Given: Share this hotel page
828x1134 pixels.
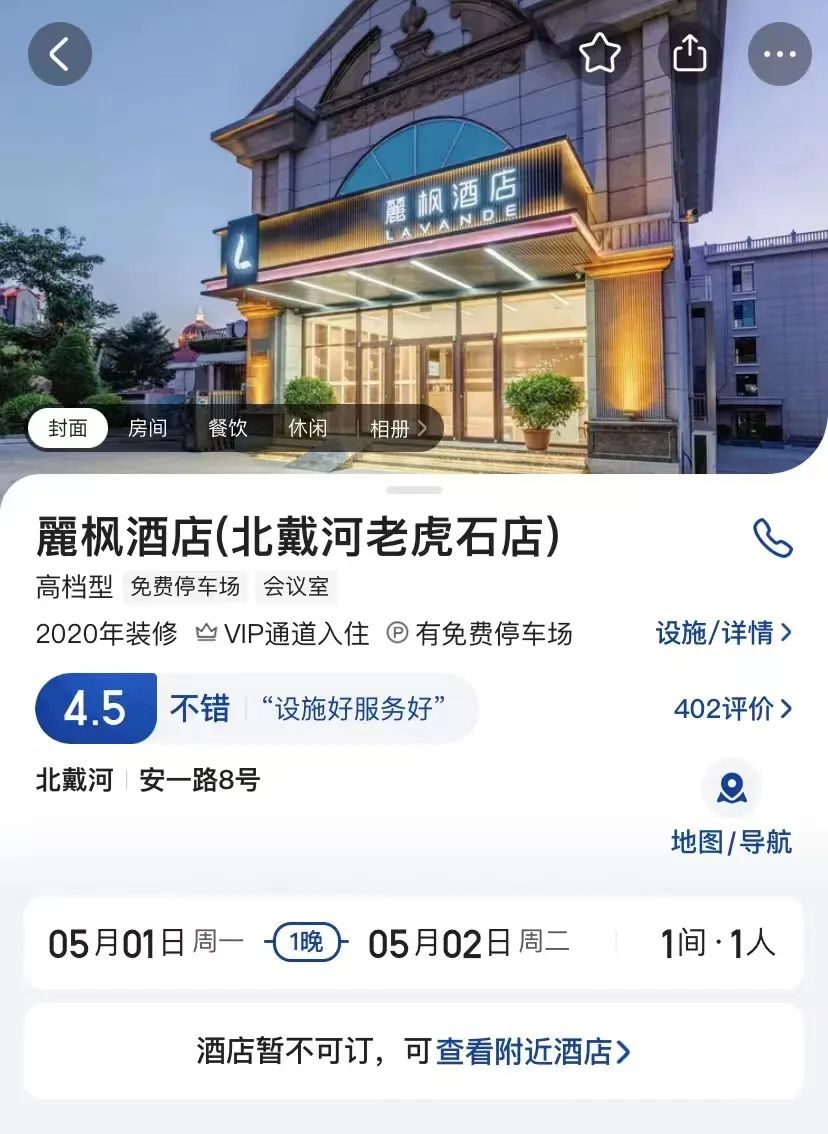Looking at the screenshot, I should 690,54.
